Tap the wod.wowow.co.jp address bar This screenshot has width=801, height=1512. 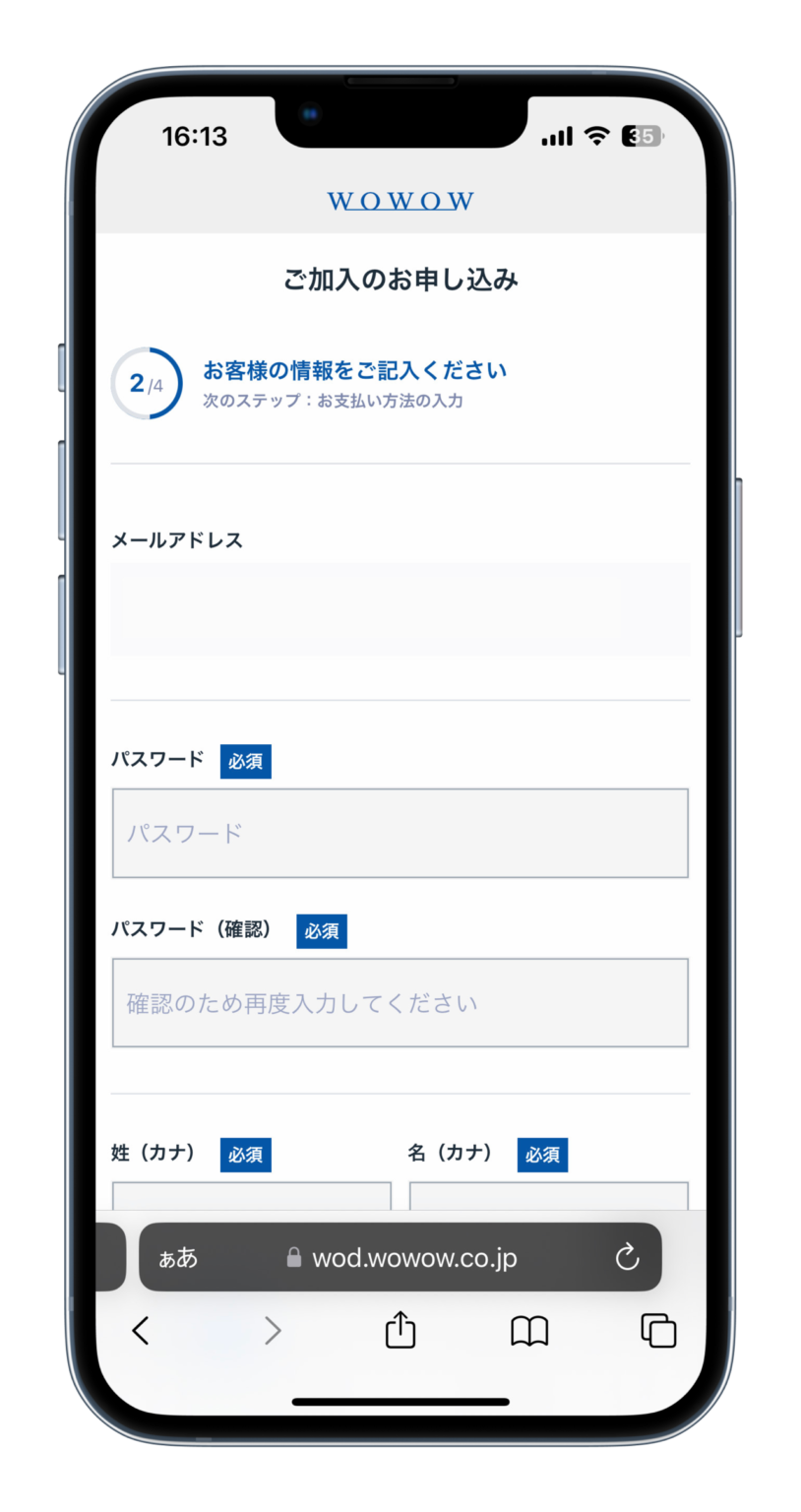[x=413, y=1258]
